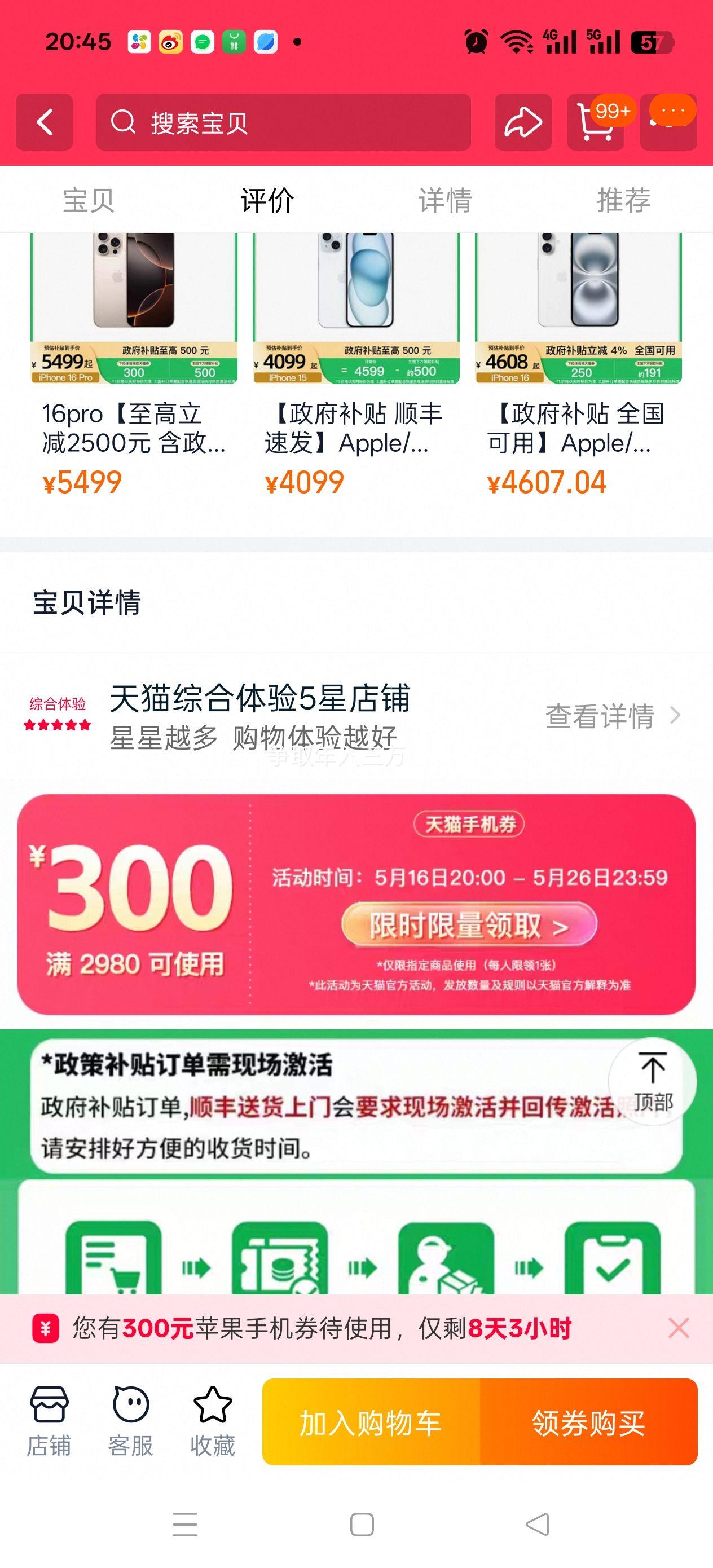Switch to the 评价 tab
The height and width of the screenshot is (1568, 713).
click(267, 200)
